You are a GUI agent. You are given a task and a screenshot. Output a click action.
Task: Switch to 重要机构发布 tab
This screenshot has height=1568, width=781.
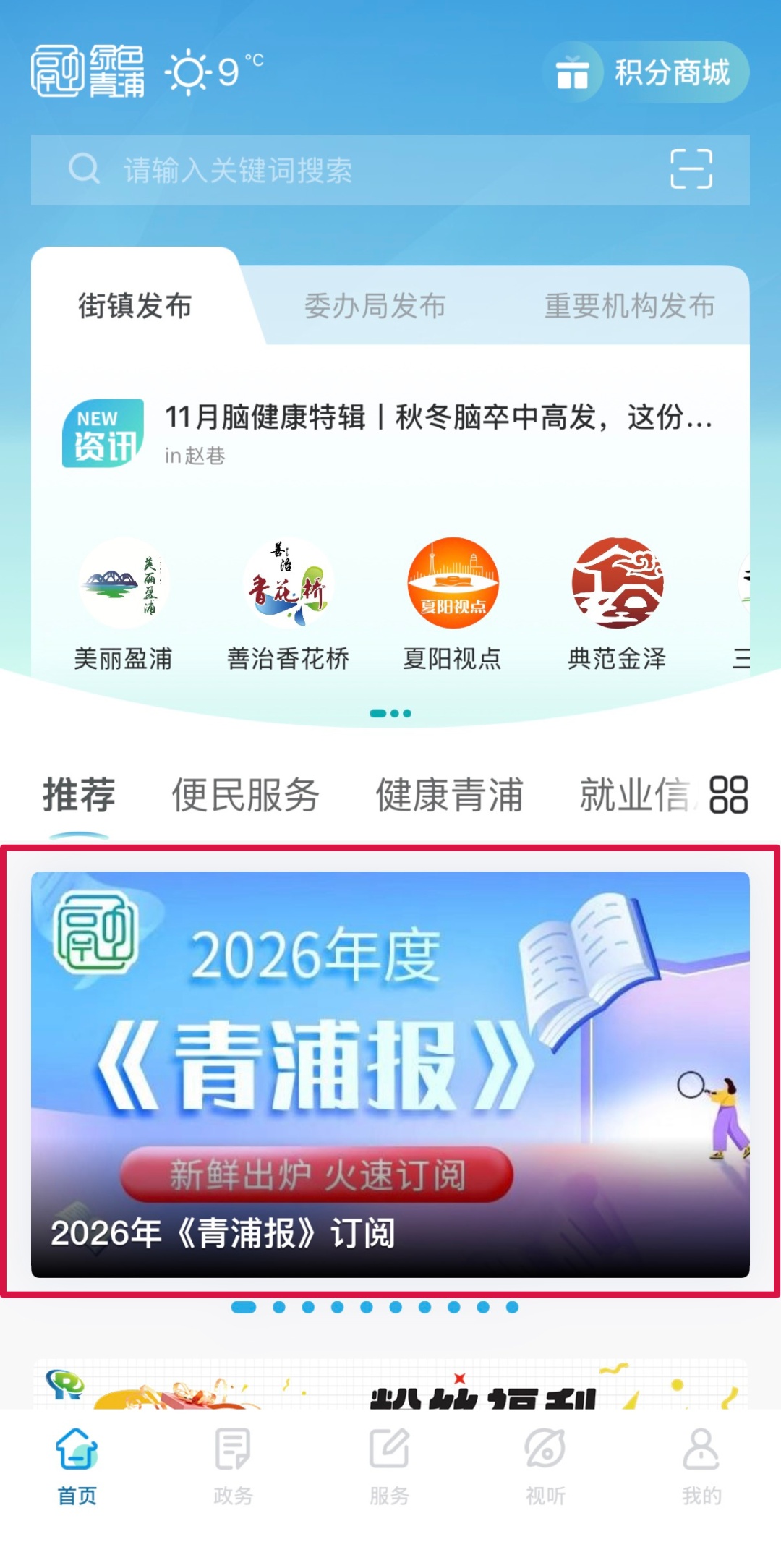(x=628, y=306)
